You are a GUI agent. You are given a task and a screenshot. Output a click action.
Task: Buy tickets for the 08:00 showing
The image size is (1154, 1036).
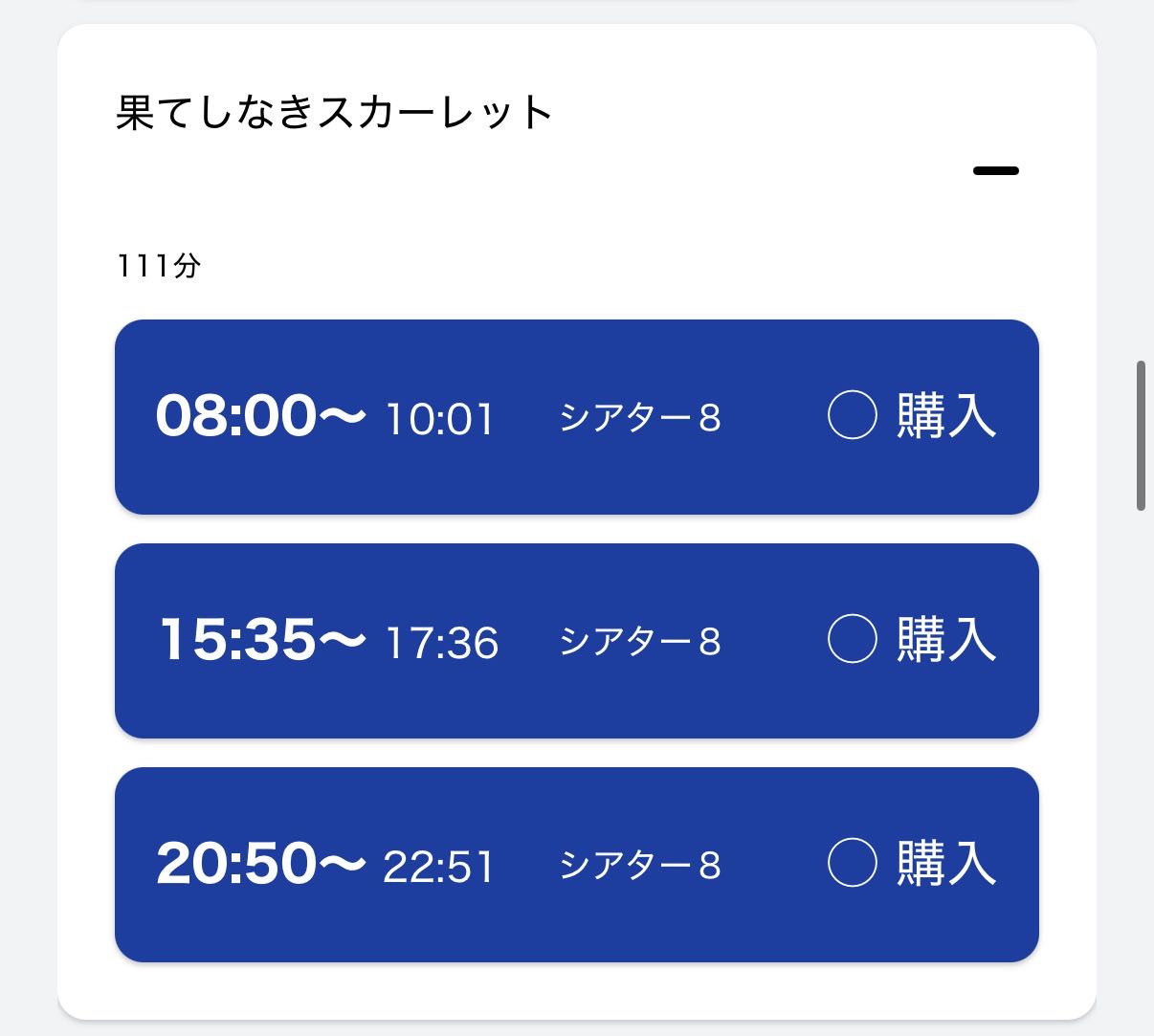click(x=576, y=417)
